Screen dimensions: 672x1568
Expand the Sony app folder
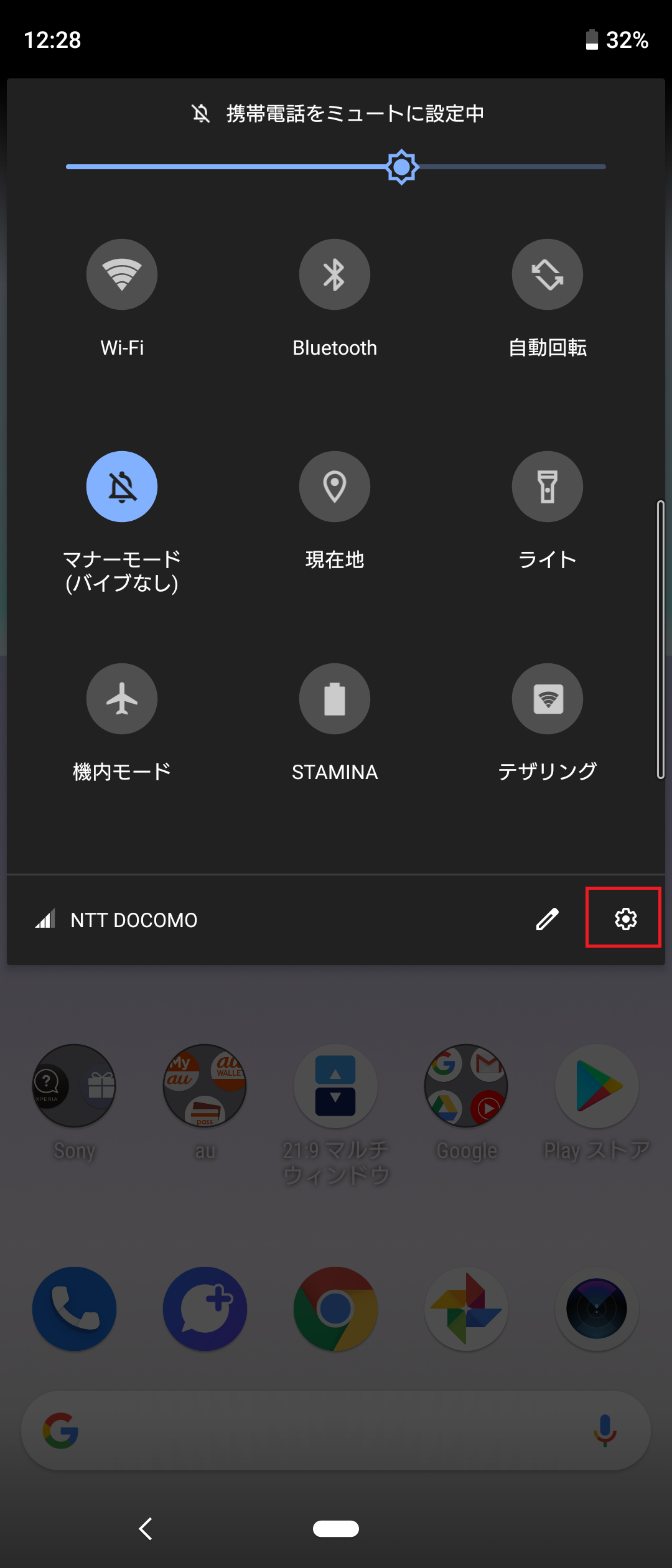74,1086
